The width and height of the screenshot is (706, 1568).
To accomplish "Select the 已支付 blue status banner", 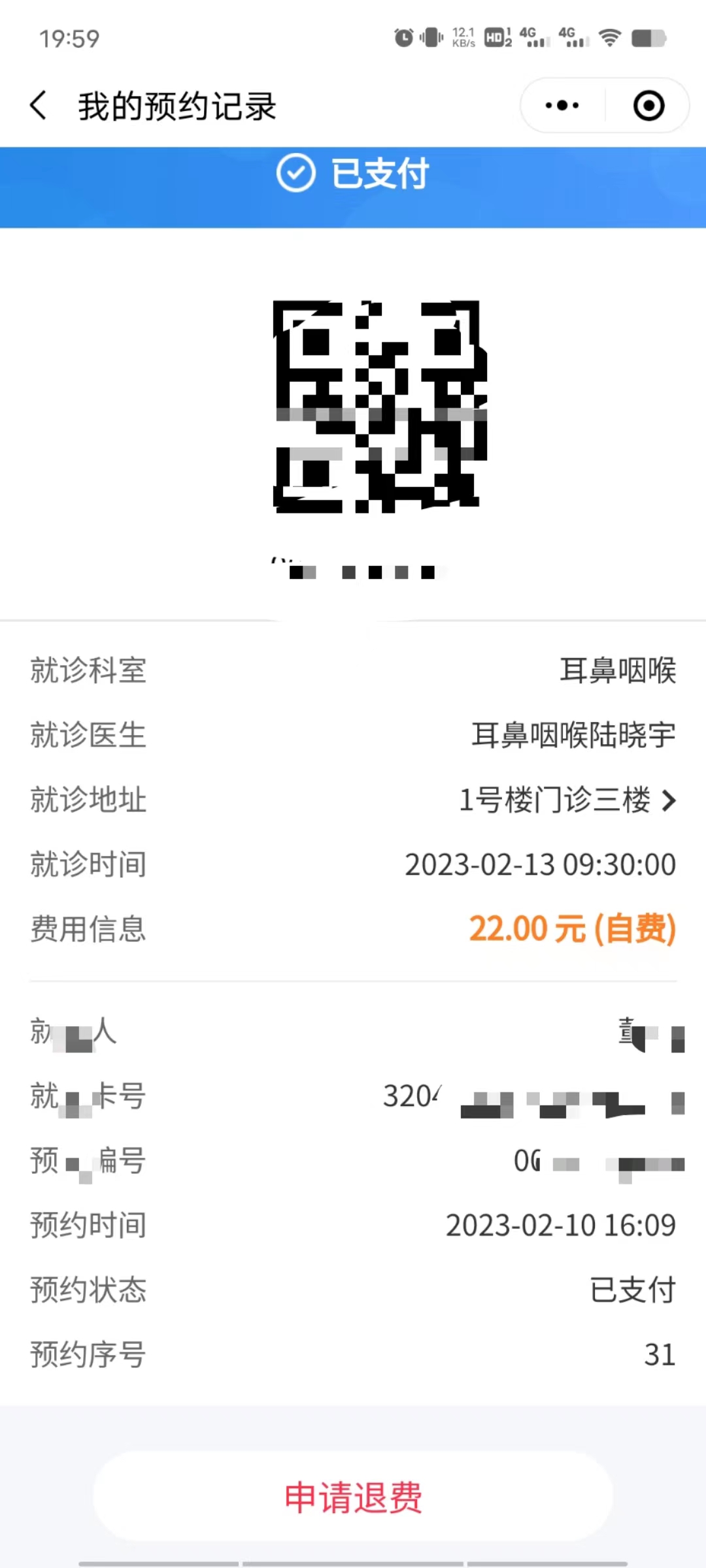I will coord(353,174).
